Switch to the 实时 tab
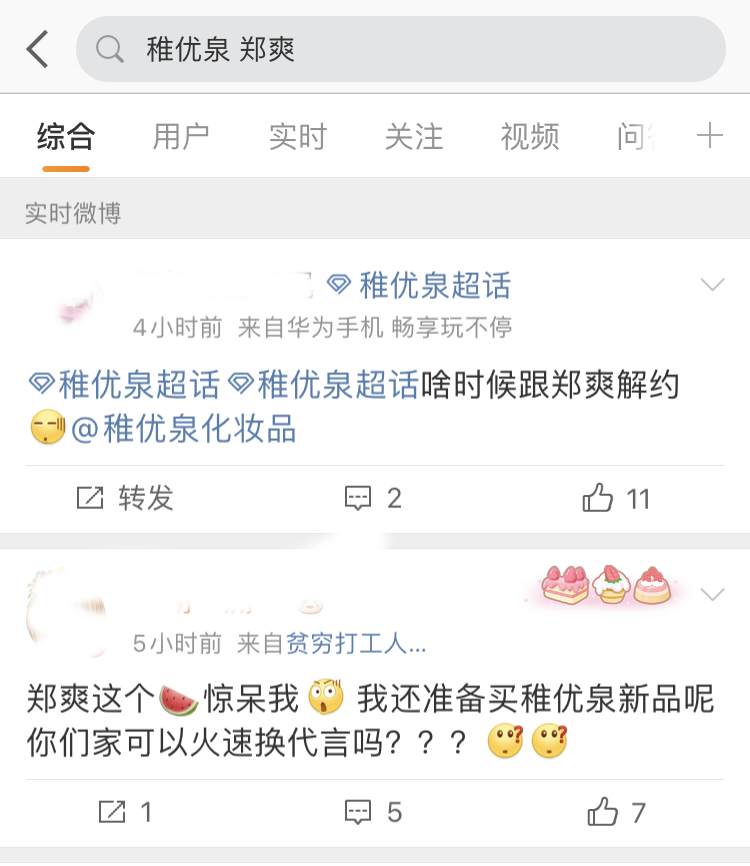The width and height of the screenshot is (750, 866). [x=297, y=136]
